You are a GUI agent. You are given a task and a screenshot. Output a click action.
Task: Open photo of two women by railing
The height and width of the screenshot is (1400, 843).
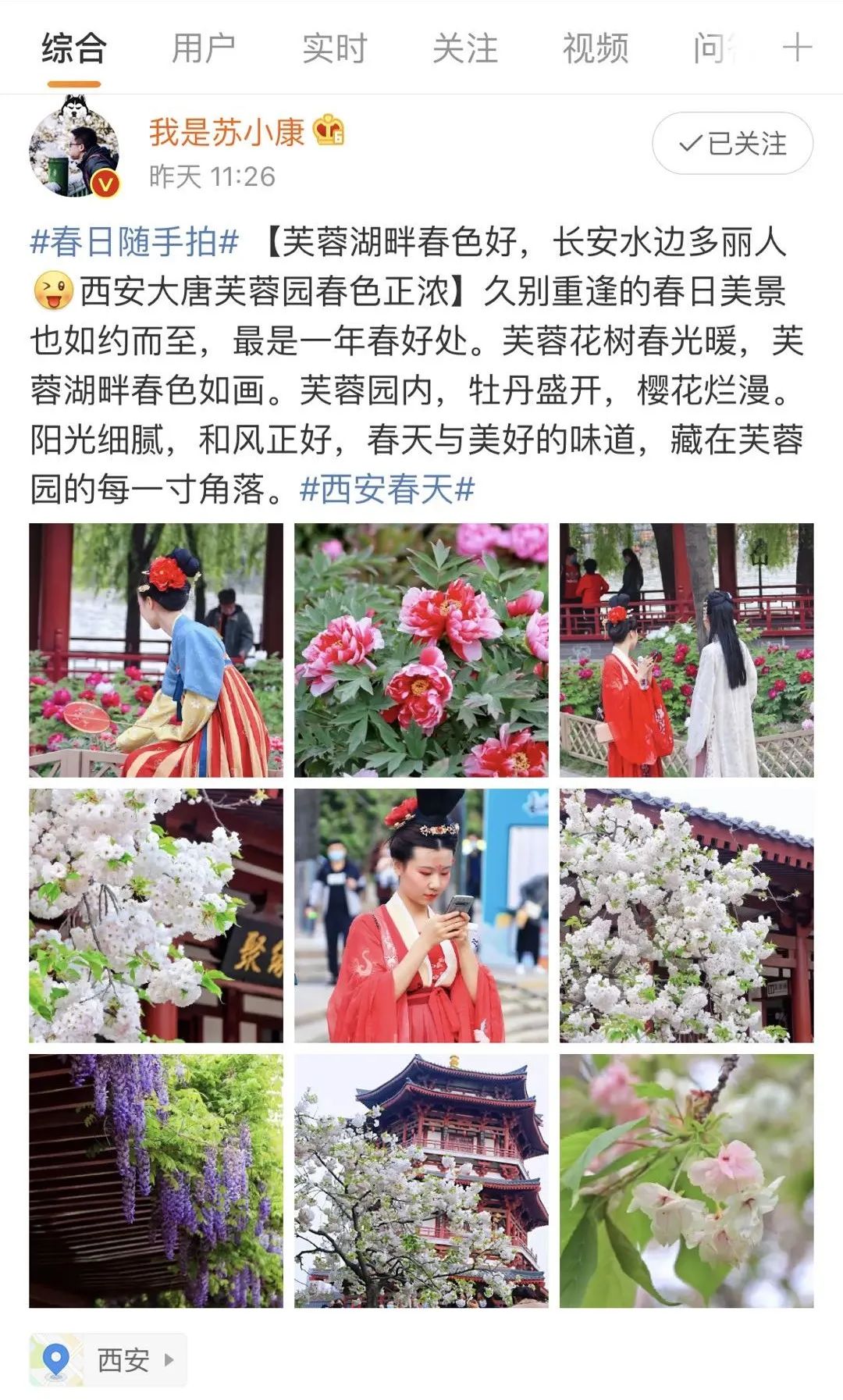click(x=687, y=650)
